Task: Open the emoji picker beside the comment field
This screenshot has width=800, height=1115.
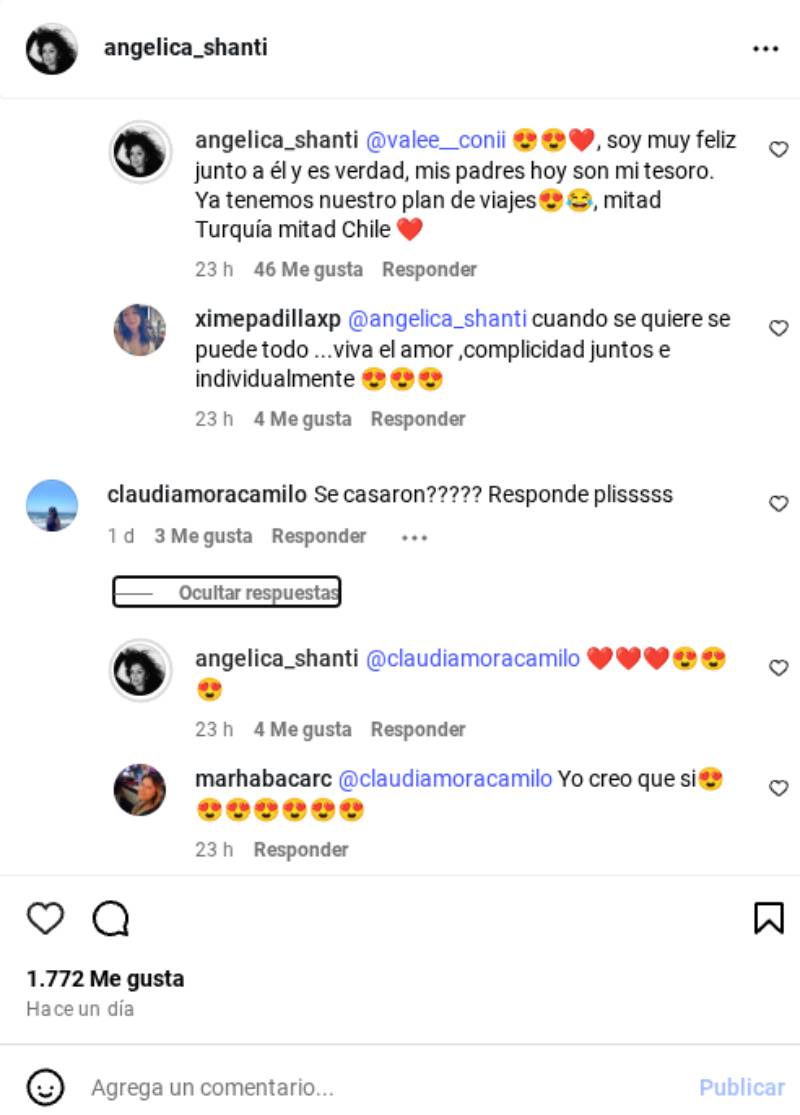Action: [x=45, y=1087]
